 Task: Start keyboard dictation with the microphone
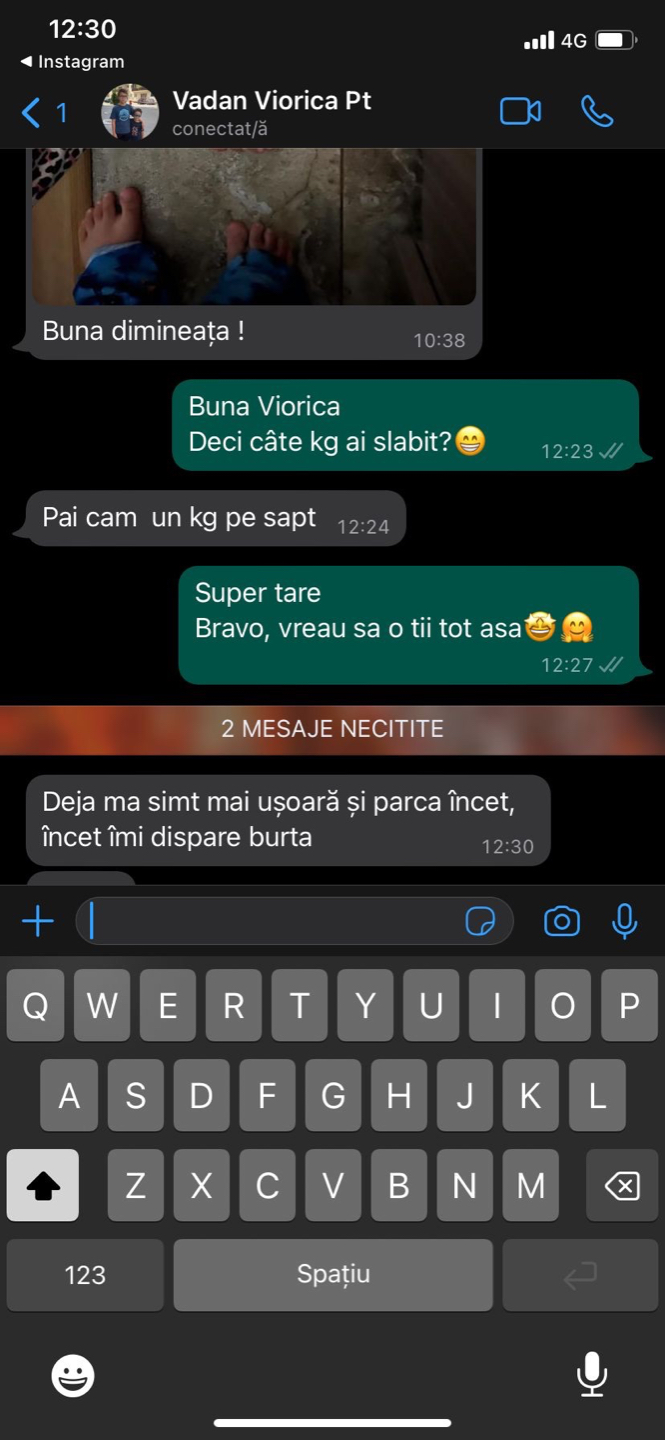(x=592, y=1374)
